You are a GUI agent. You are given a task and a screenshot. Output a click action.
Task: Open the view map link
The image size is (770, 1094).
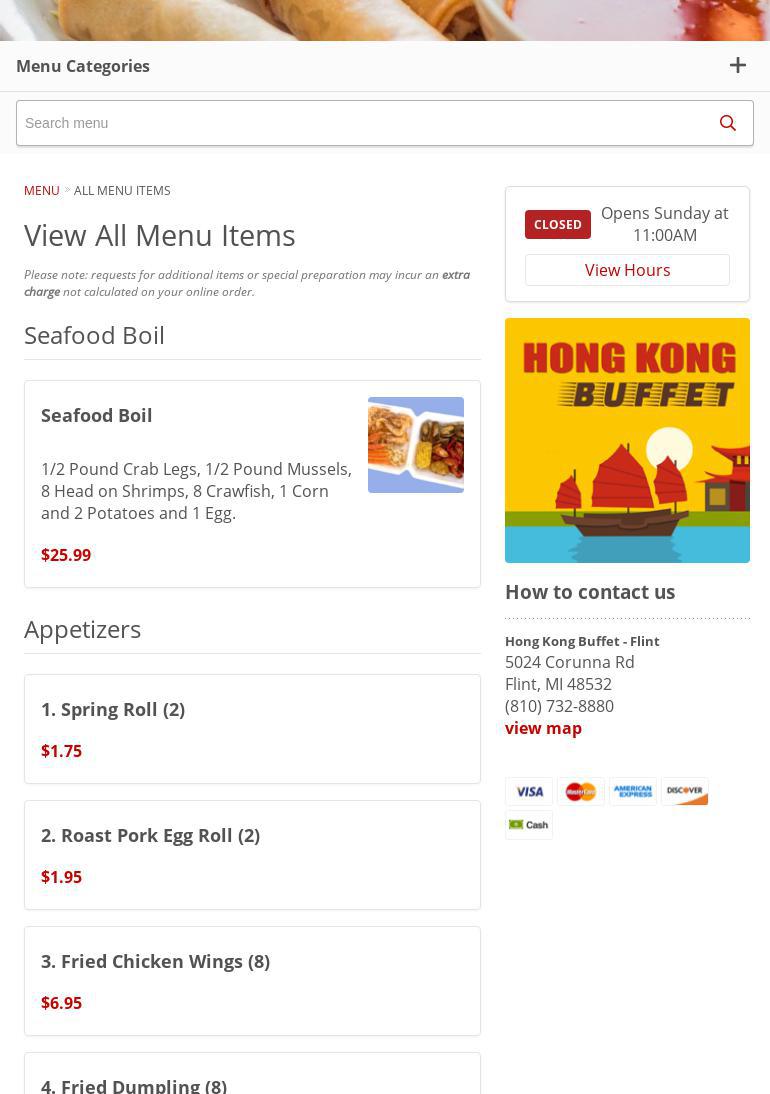click(543, 728)
